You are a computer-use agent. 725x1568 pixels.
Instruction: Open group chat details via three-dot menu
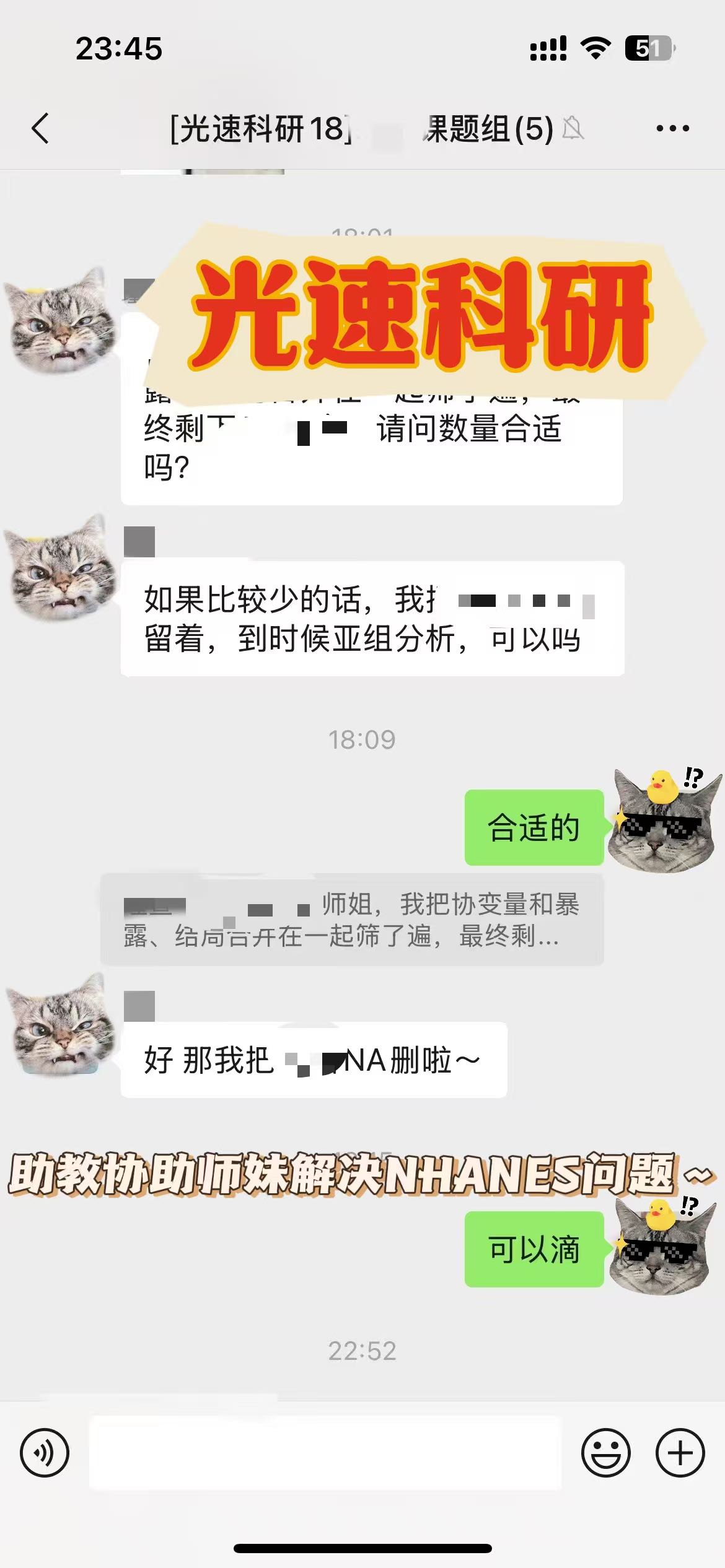tap(672, 129)
